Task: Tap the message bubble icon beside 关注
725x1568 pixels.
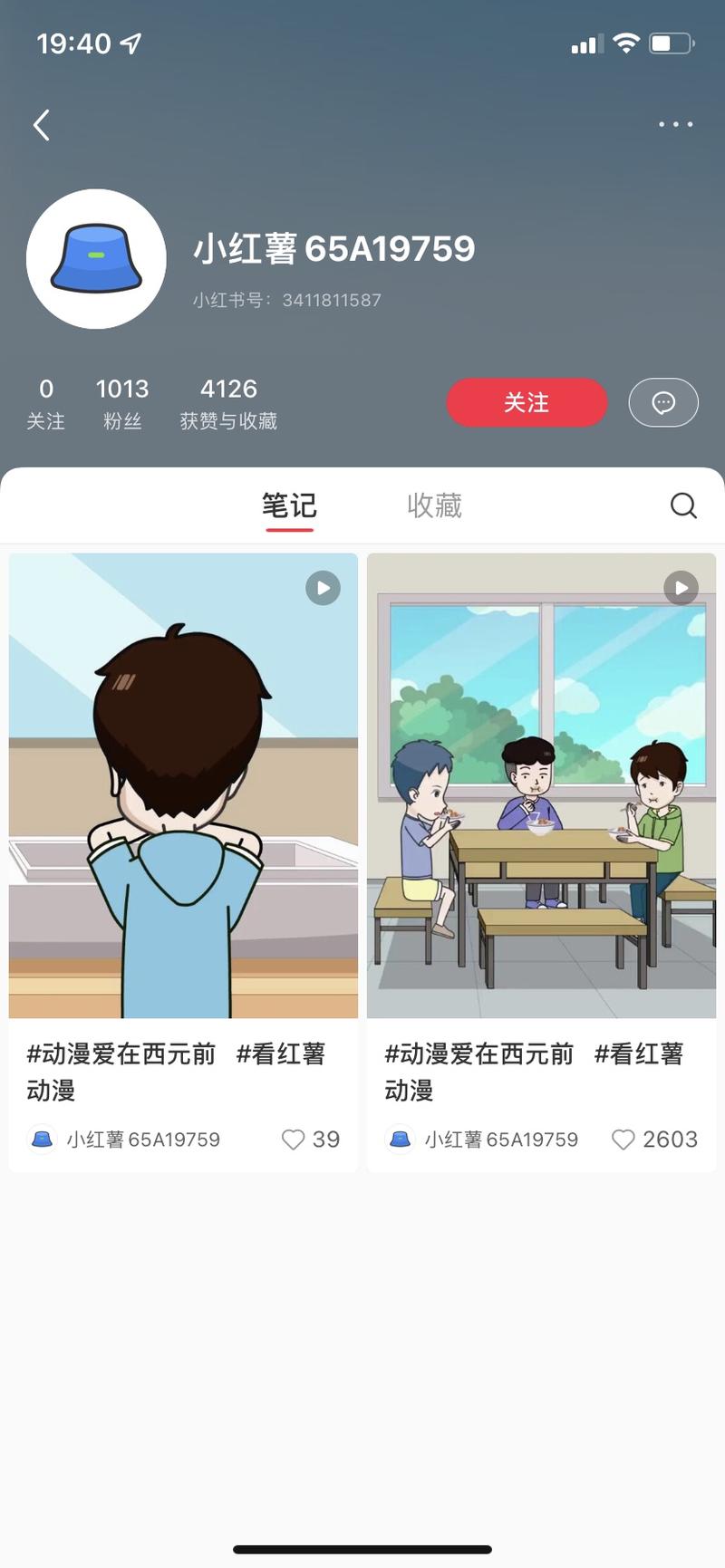Action: click(663, 402)
